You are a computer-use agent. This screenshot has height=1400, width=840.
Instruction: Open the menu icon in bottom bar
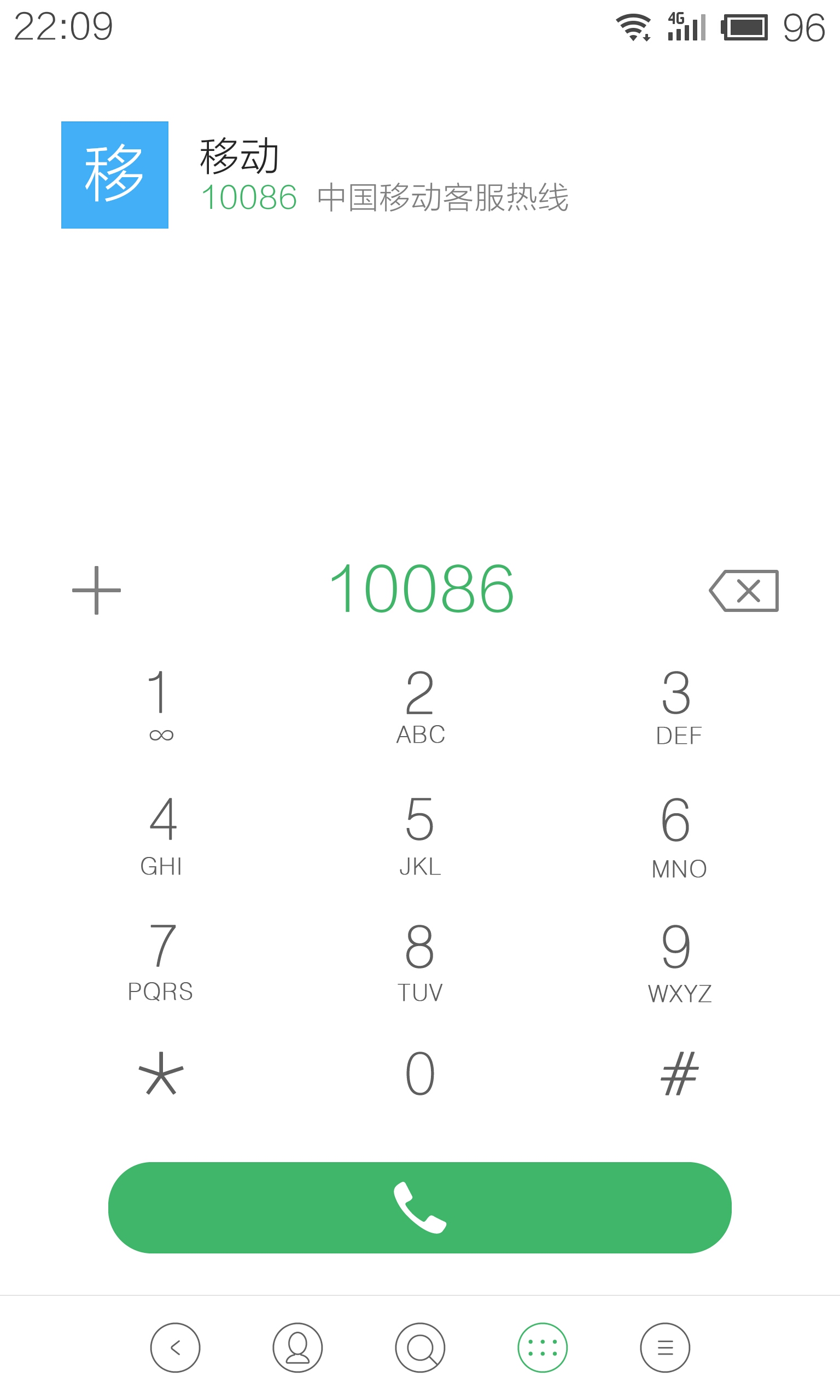point(665,1347)
